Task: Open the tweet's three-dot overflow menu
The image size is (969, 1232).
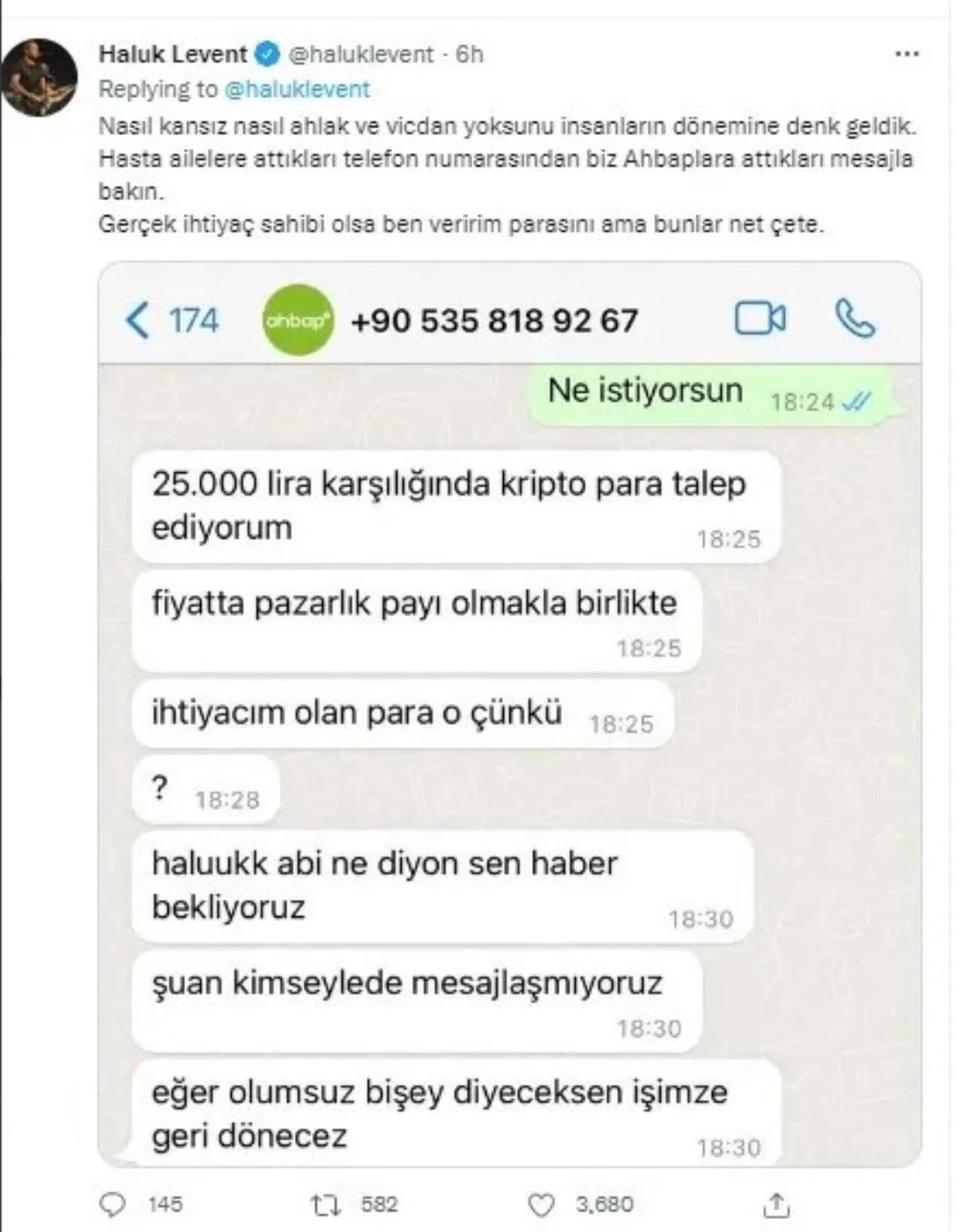Action: point(908,54)
